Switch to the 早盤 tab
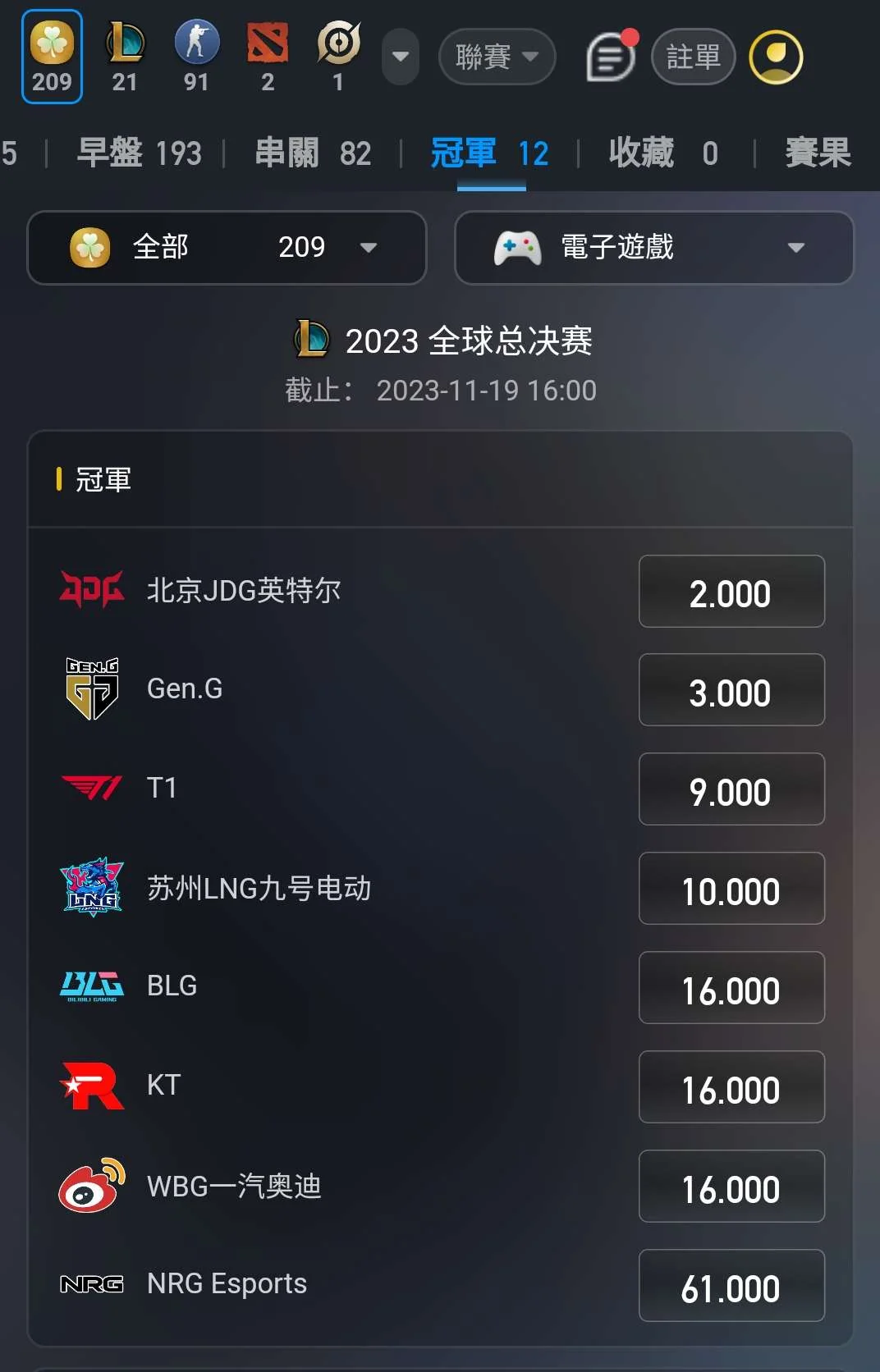This screenshot has width=880, height=1372. tap(139, 153)
